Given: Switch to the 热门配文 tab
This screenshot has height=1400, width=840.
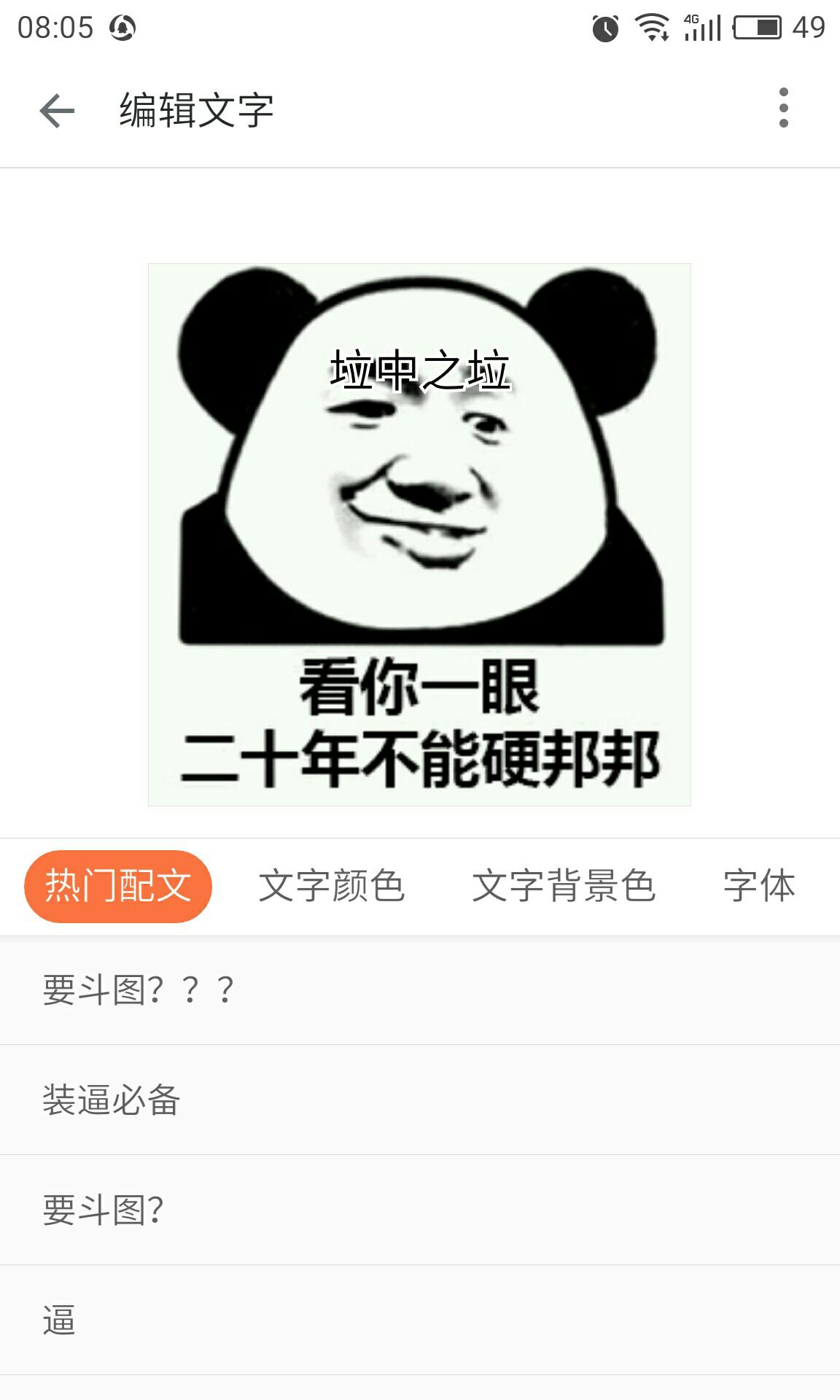Looking at the screenshot, I should (x=118, y=886).
